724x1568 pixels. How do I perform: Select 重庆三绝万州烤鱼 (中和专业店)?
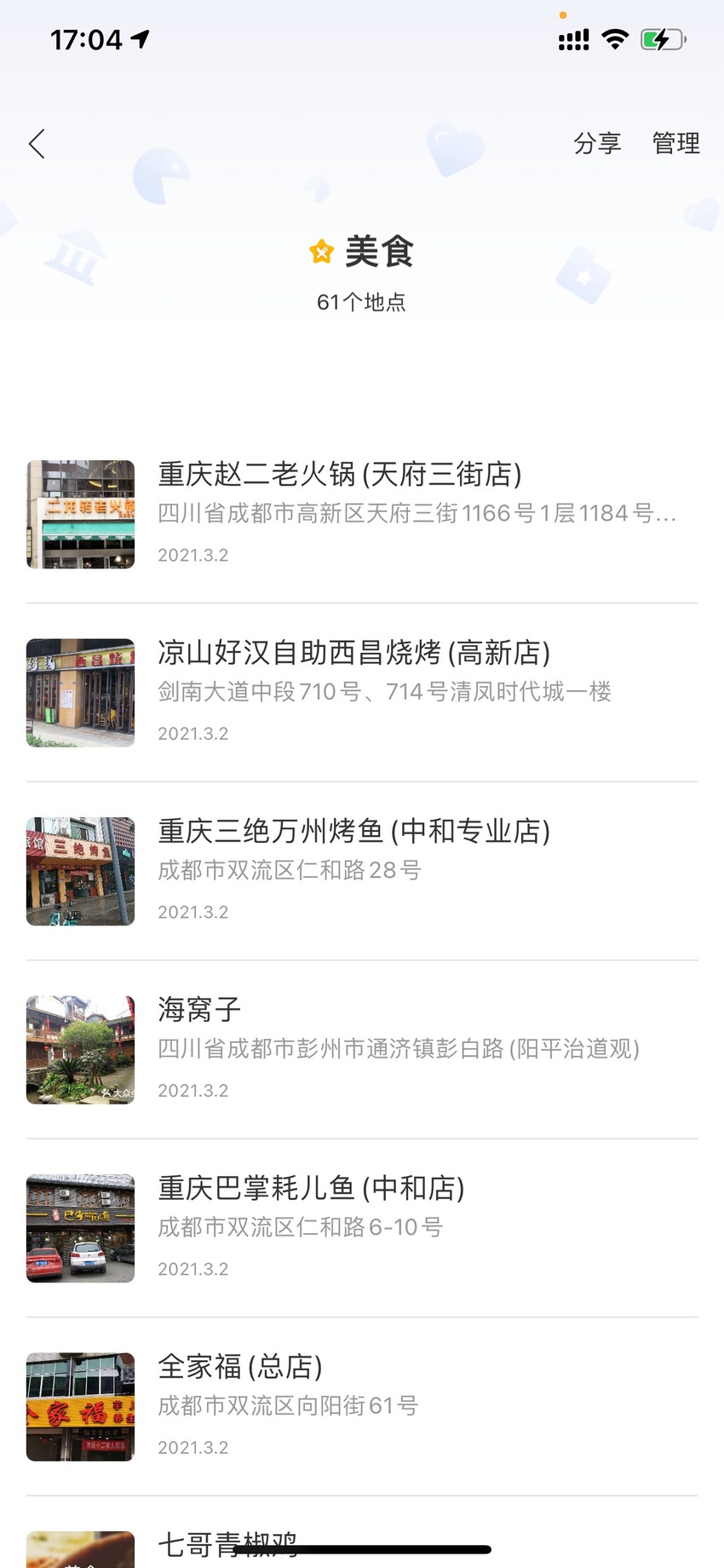(x=362, y=871)
